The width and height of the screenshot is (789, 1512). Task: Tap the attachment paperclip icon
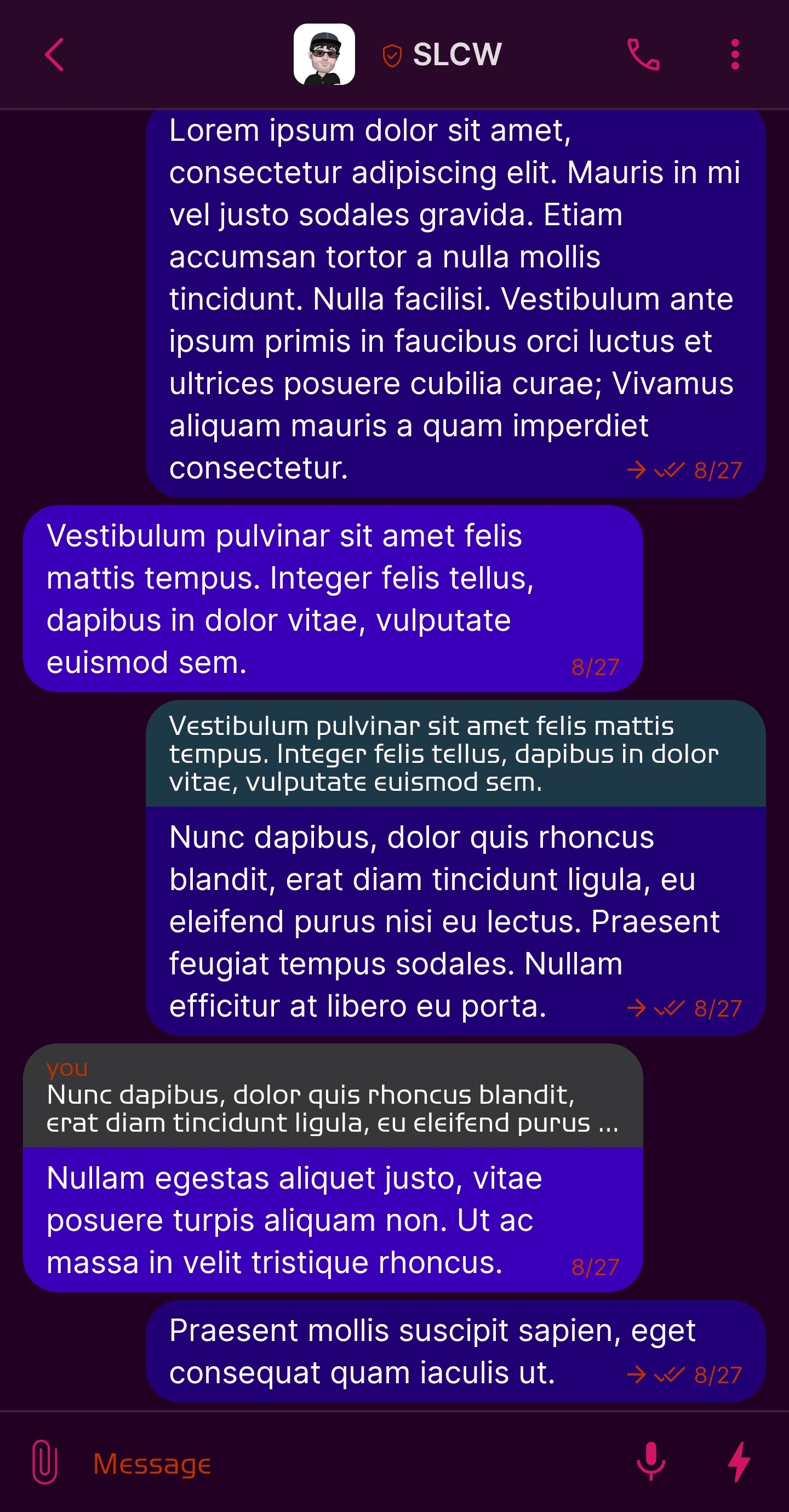[x=44, y=1462]
